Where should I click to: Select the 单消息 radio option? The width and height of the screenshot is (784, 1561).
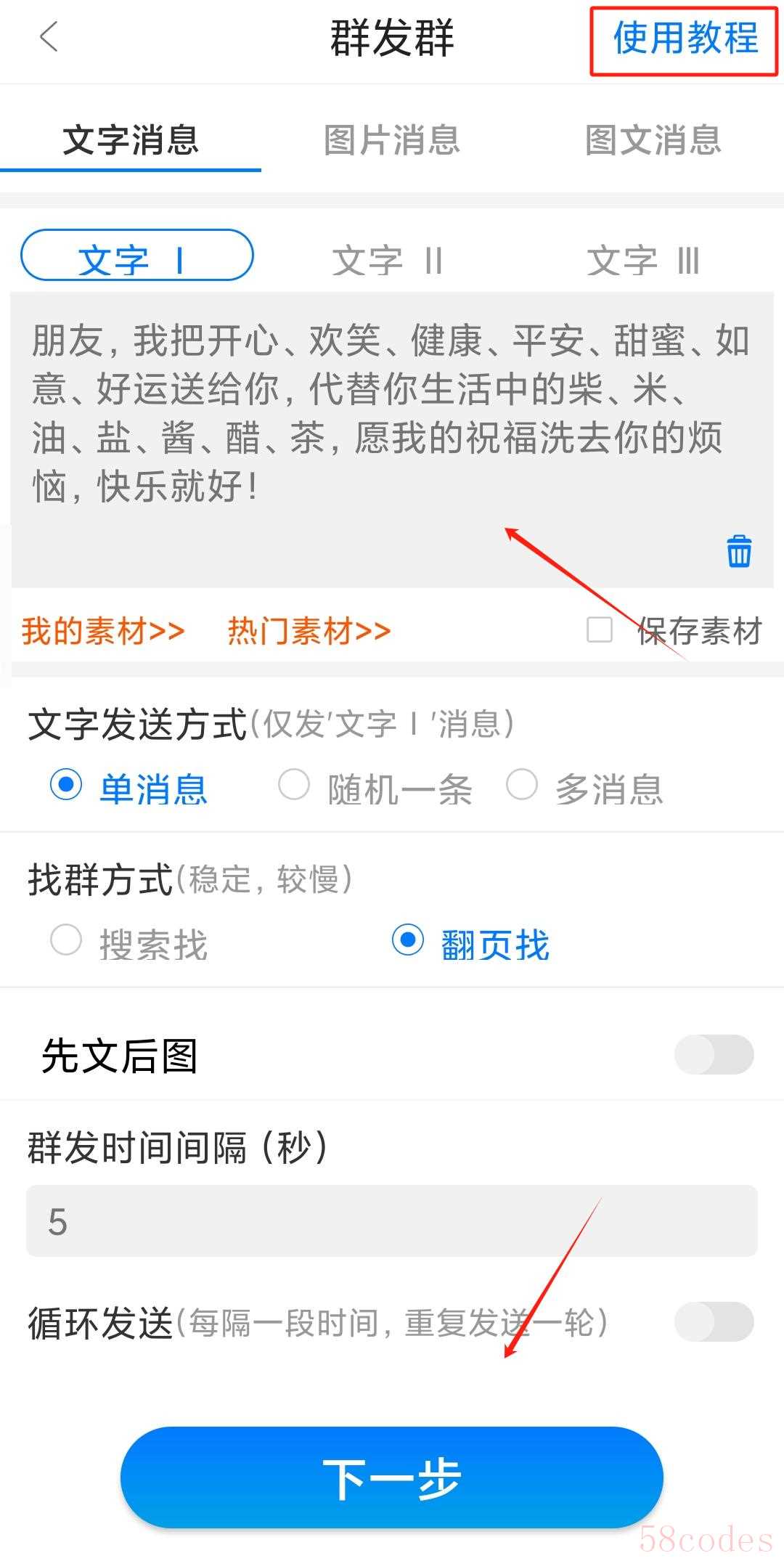[66, 786]
